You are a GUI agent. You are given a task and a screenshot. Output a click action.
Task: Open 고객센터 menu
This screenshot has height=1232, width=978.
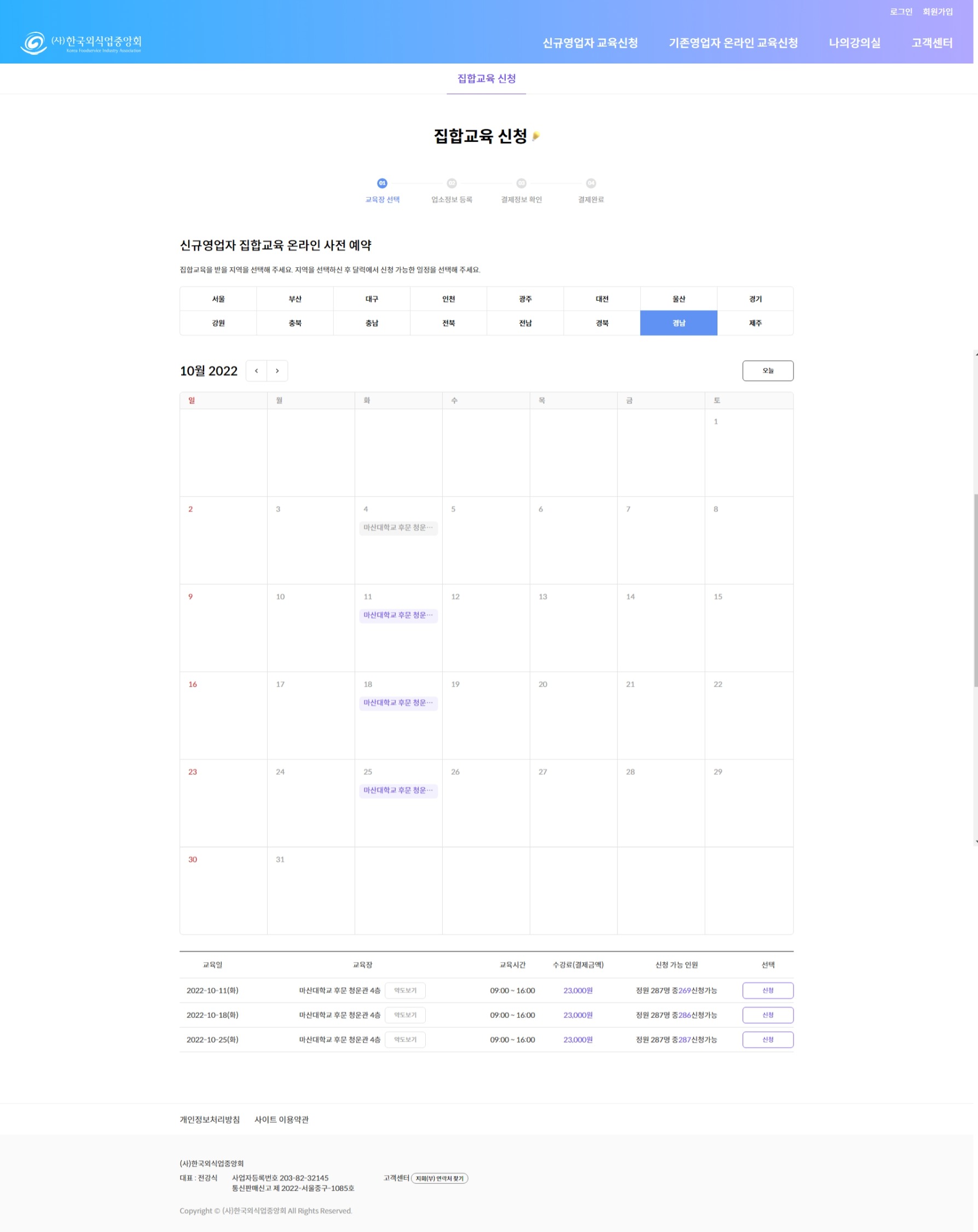931,43
